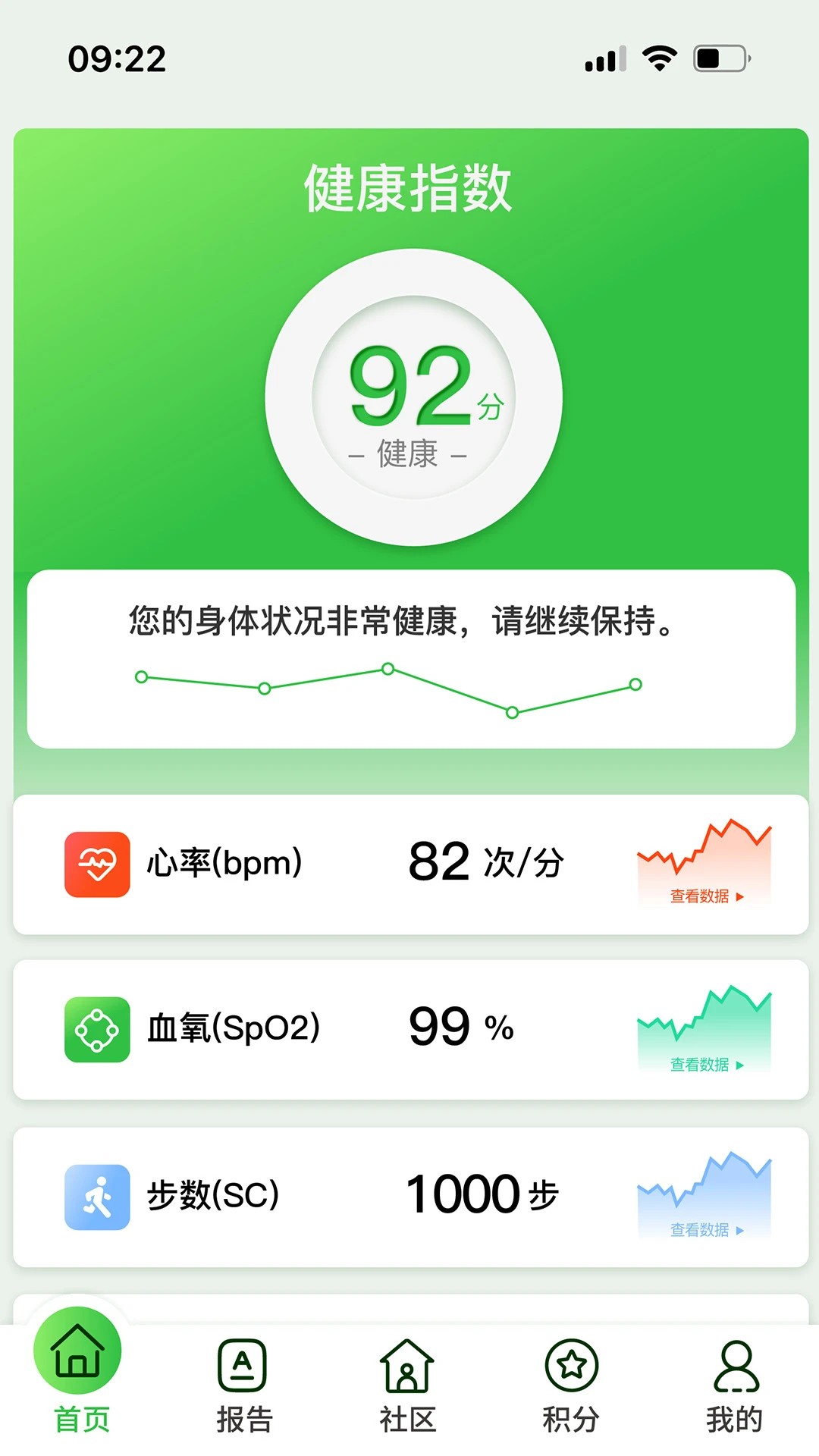Tap the battery indicator
The image size is (819, 1456).
(x=718, y=57)
